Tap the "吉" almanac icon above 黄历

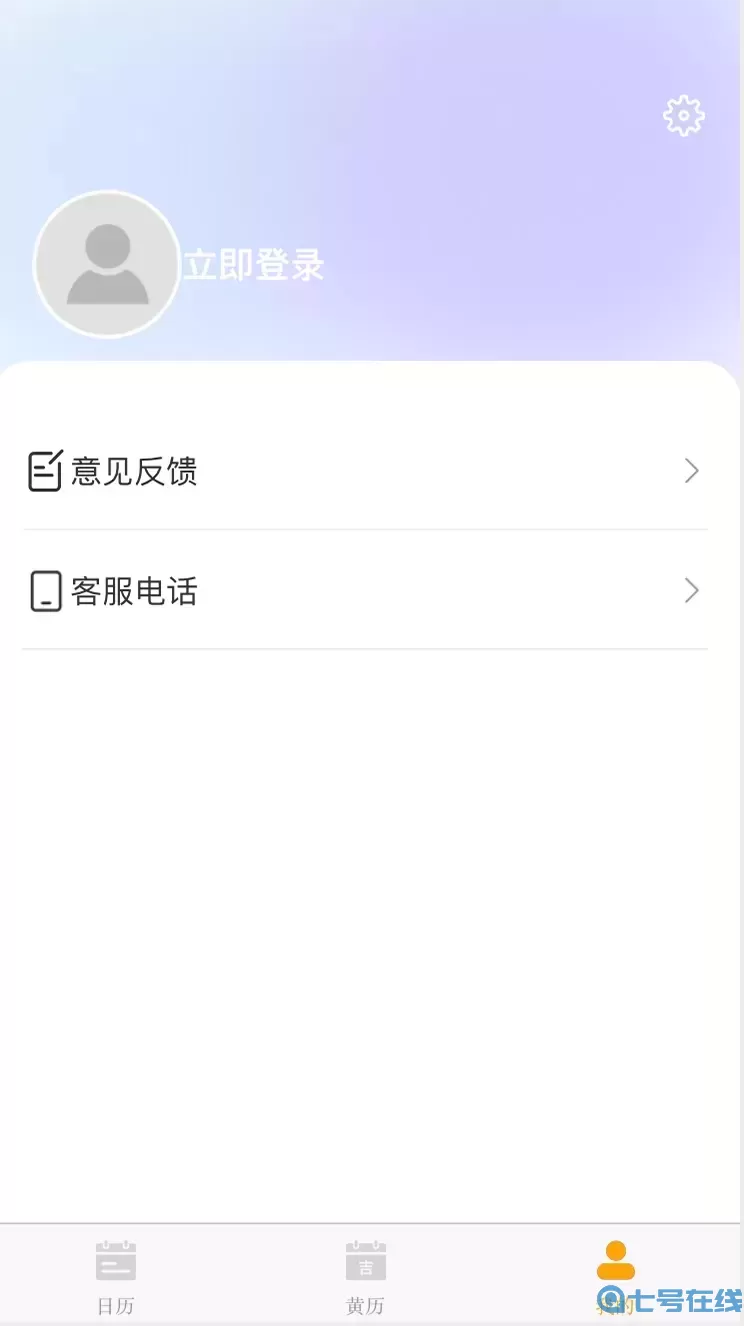[366, 1261]
